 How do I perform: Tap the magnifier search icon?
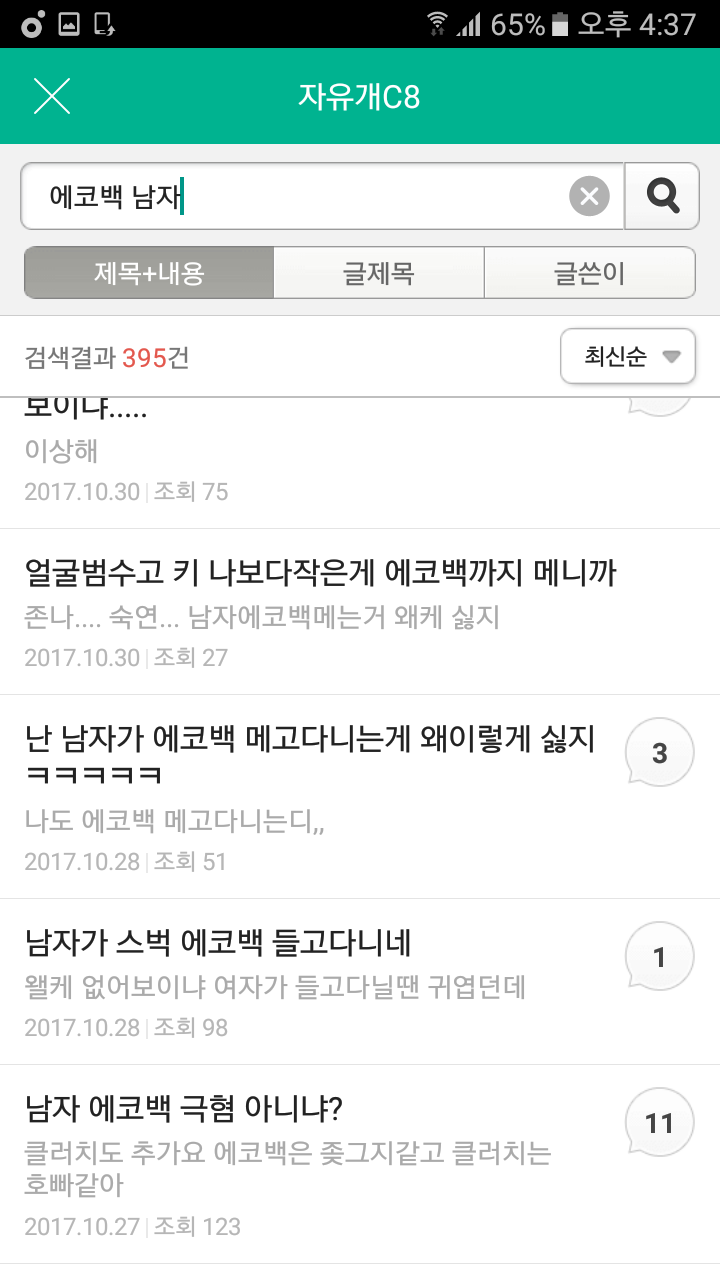661,196
